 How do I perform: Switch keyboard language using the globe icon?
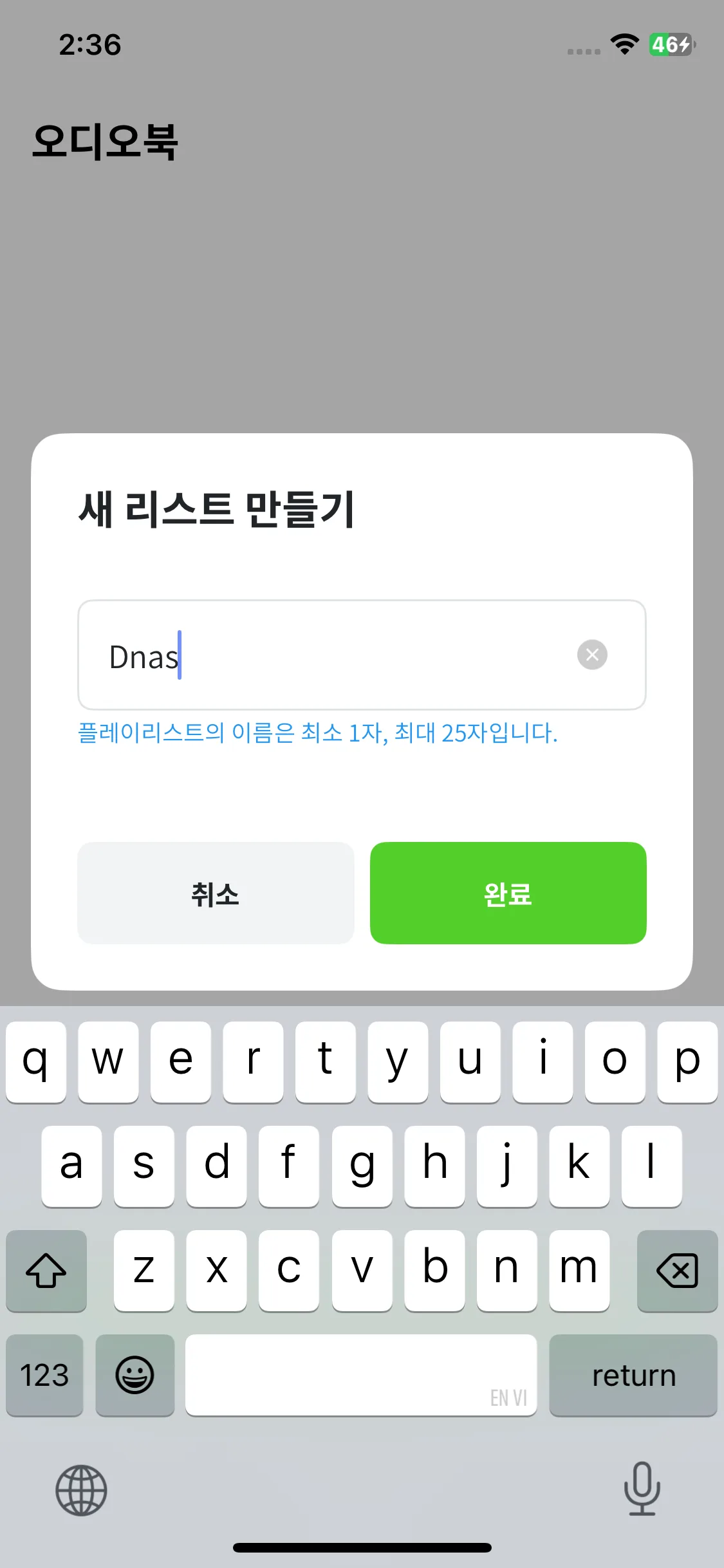tap(81, 1490)
